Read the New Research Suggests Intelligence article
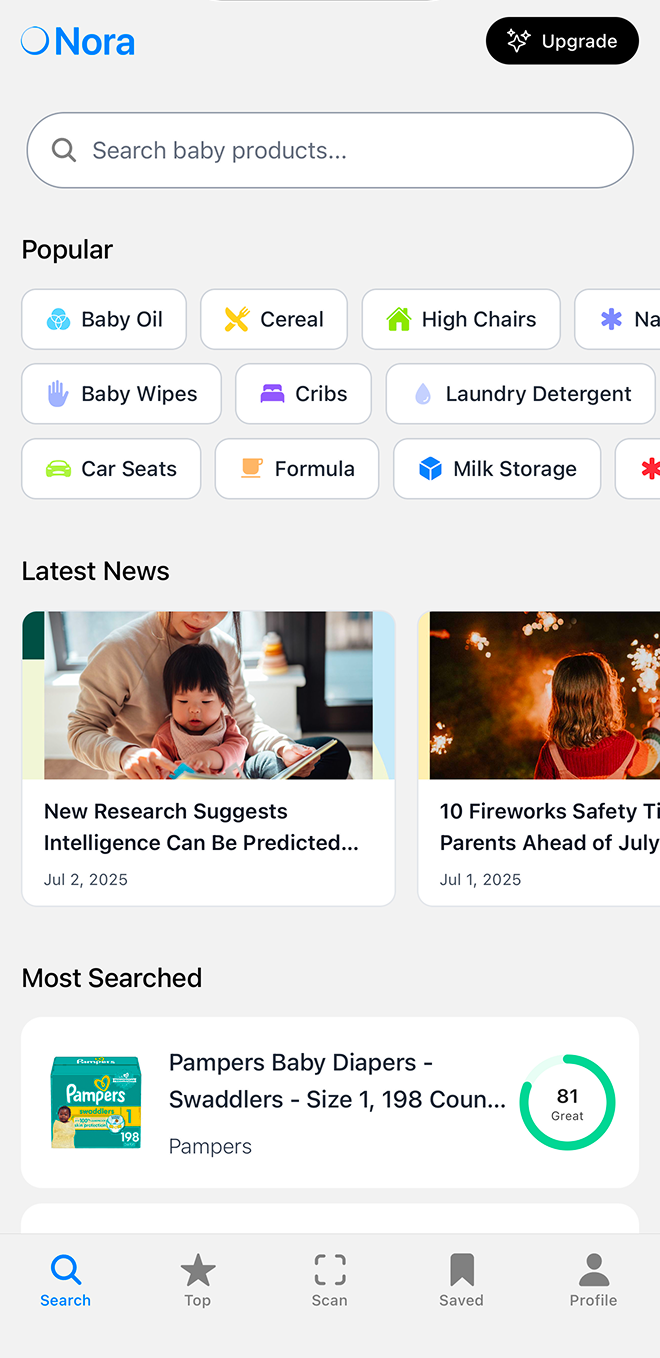Viewport: 660px width, 1358px height. click(209, 759)
